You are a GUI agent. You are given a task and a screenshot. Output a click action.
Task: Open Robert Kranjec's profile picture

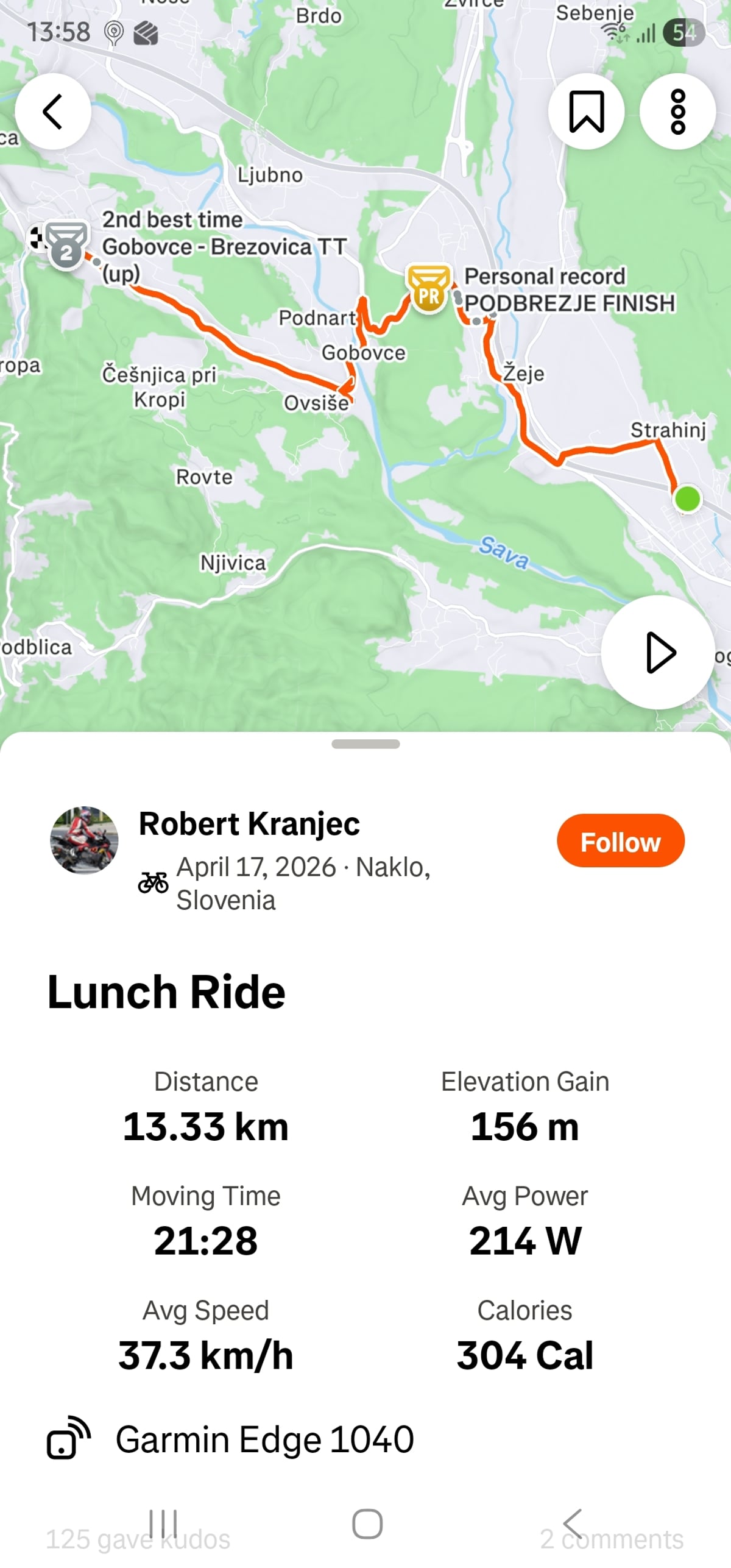tap(84, 840)
